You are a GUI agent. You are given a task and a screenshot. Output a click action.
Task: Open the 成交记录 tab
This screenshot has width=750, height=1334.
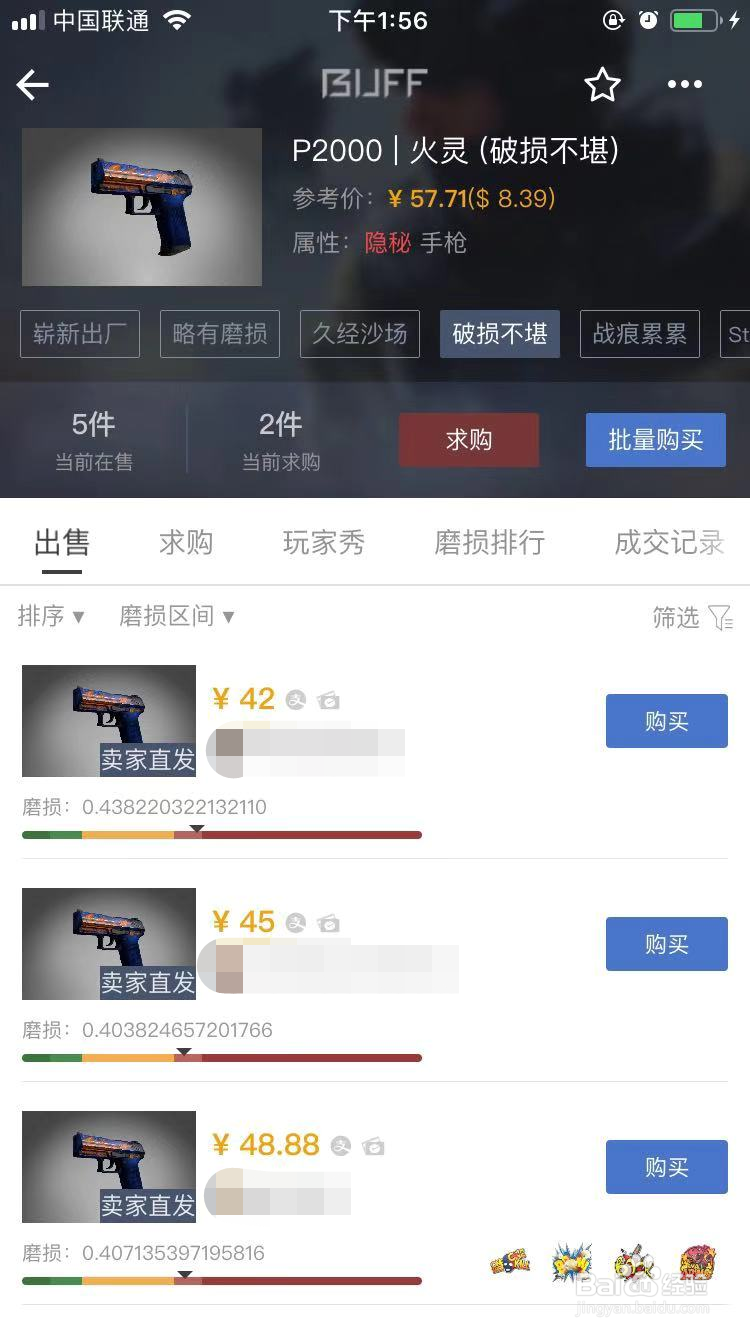click(668, 542)
